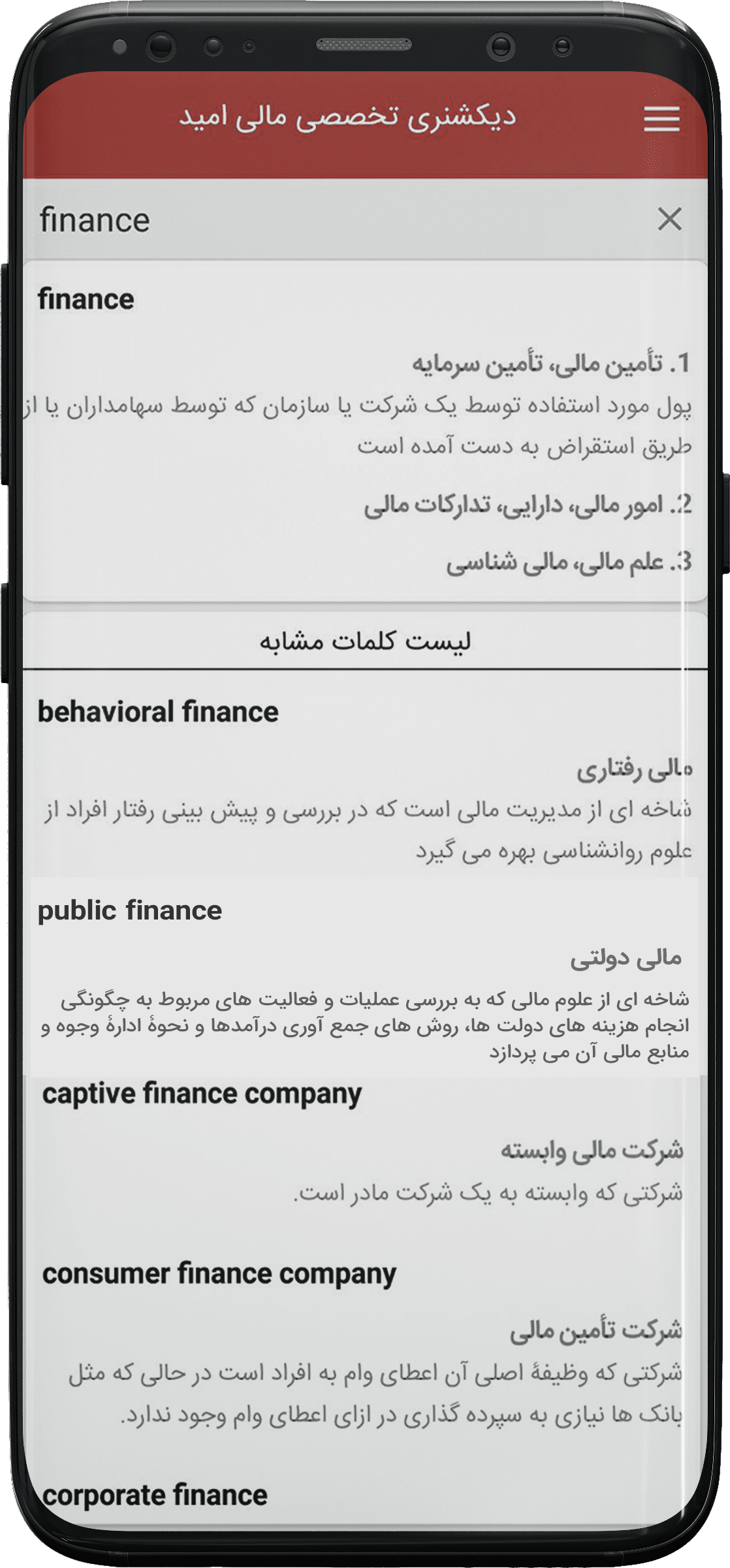The image size is (730, 1568).
Task: Tap the search field containing finance
Action: coord(326,220)
